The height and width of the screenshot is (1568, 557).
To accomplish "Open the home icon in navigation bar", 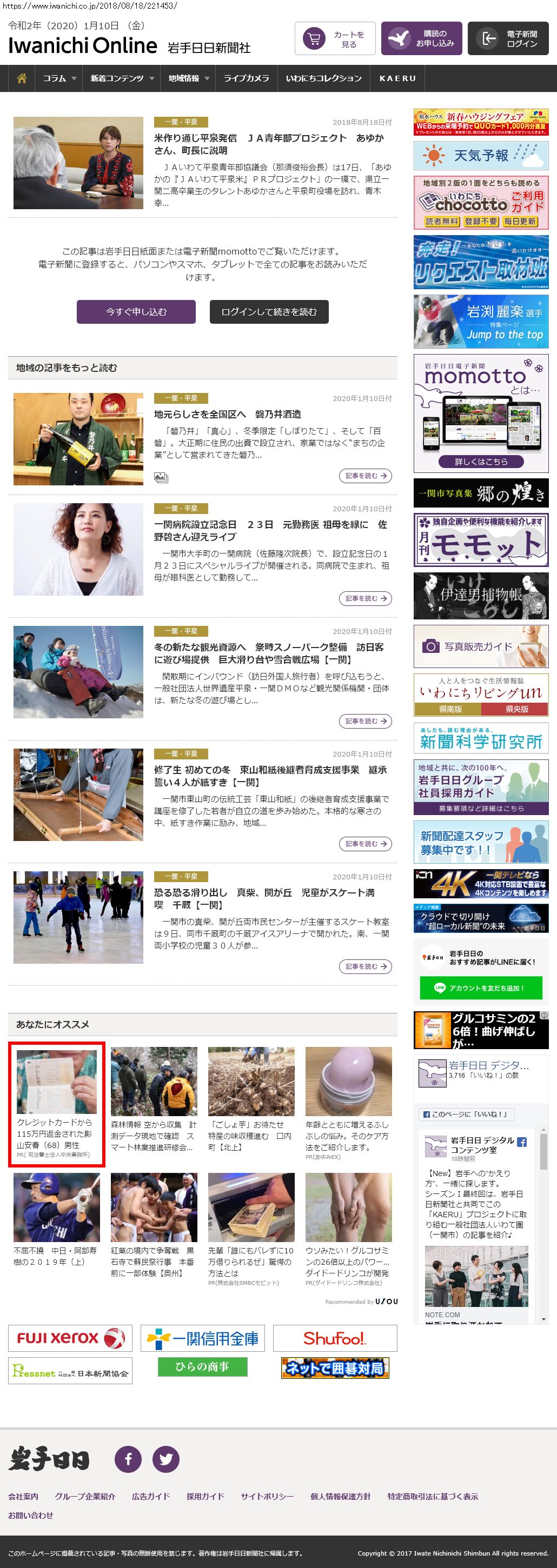I will [x=22, y=78].
